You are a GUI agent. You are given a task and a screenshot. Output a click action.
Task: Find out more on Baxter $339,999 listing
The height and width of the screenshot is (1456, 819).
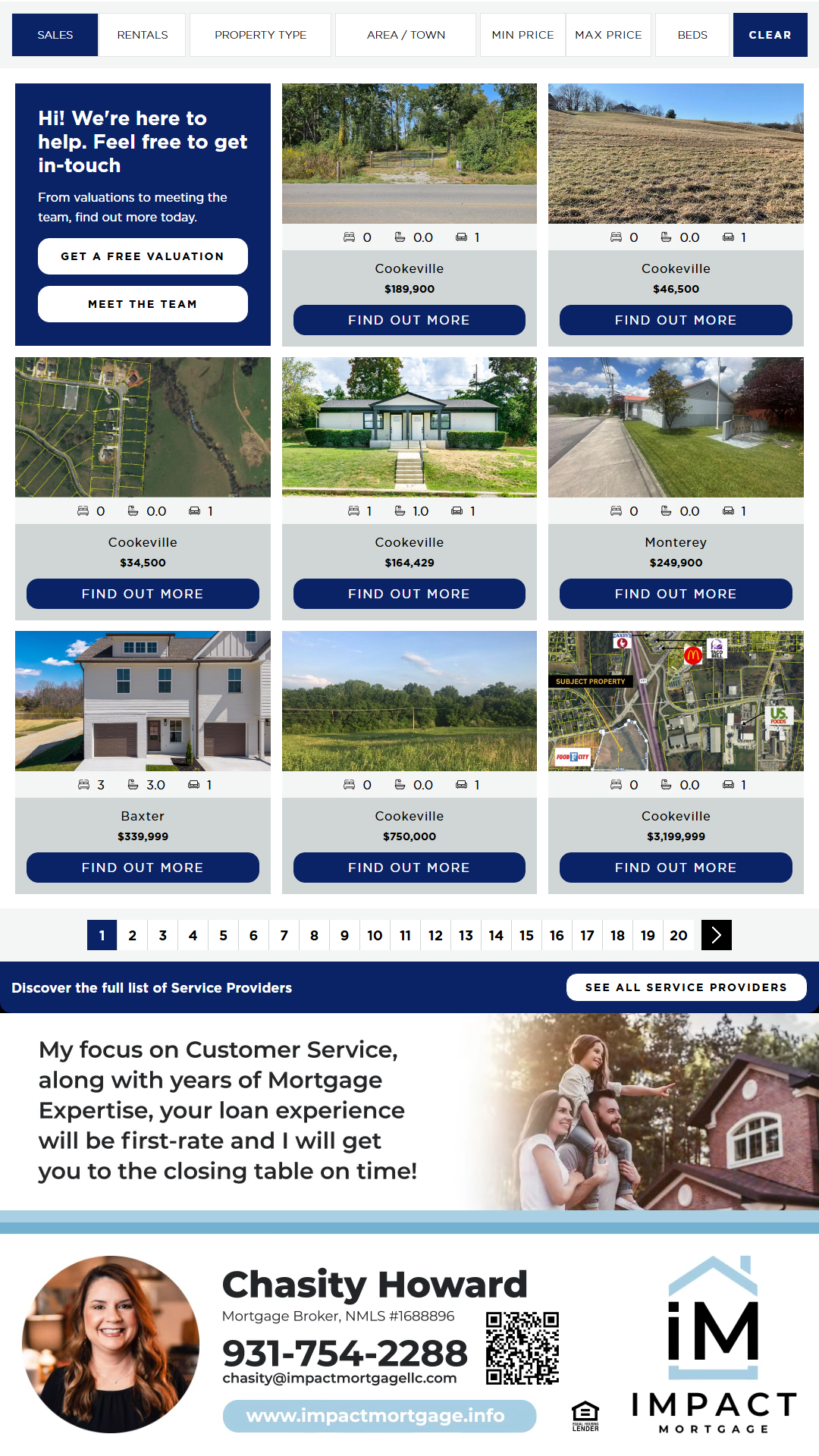pyautogui.click(x=143, y=868)
